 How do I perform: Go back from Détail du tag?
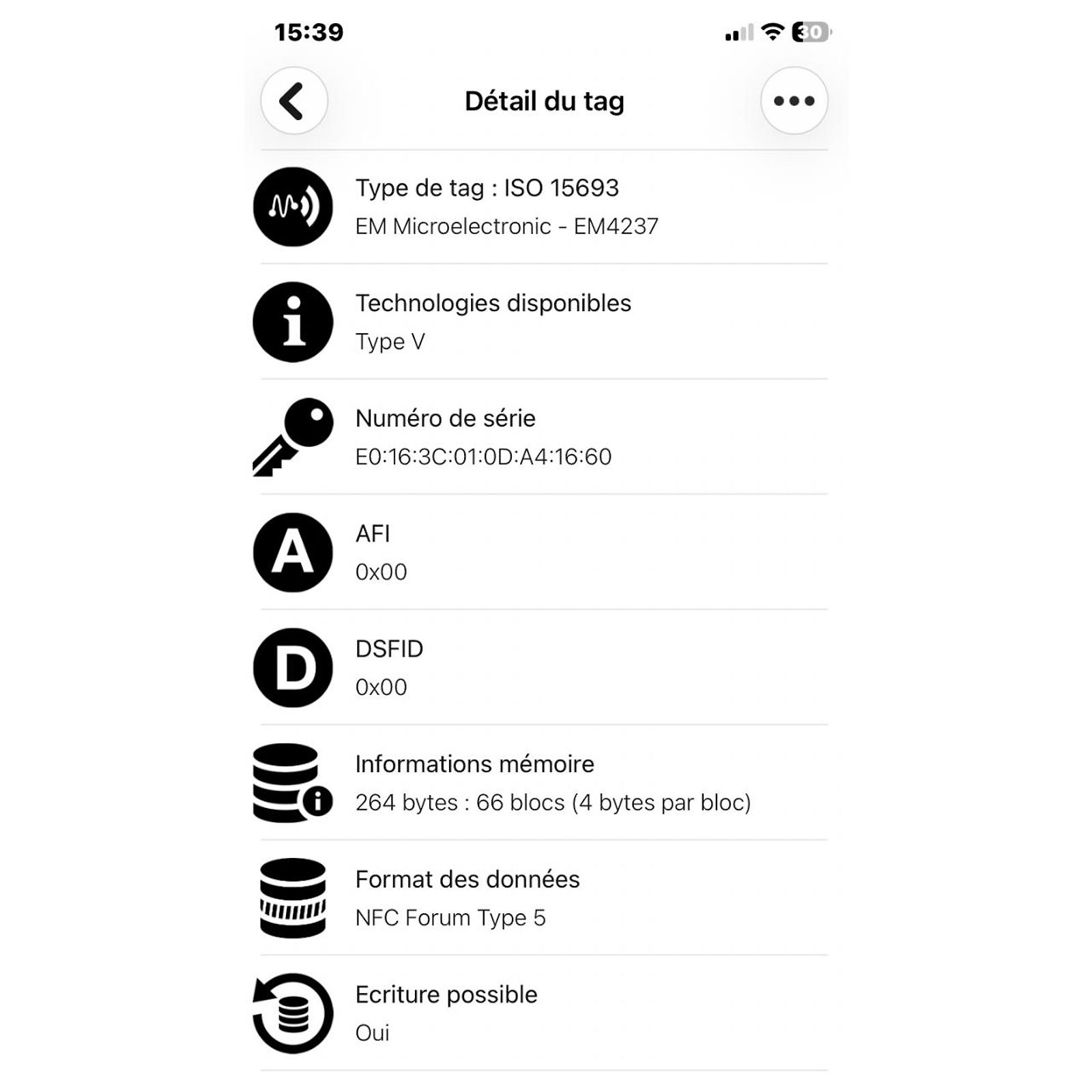tap(294, 101)
